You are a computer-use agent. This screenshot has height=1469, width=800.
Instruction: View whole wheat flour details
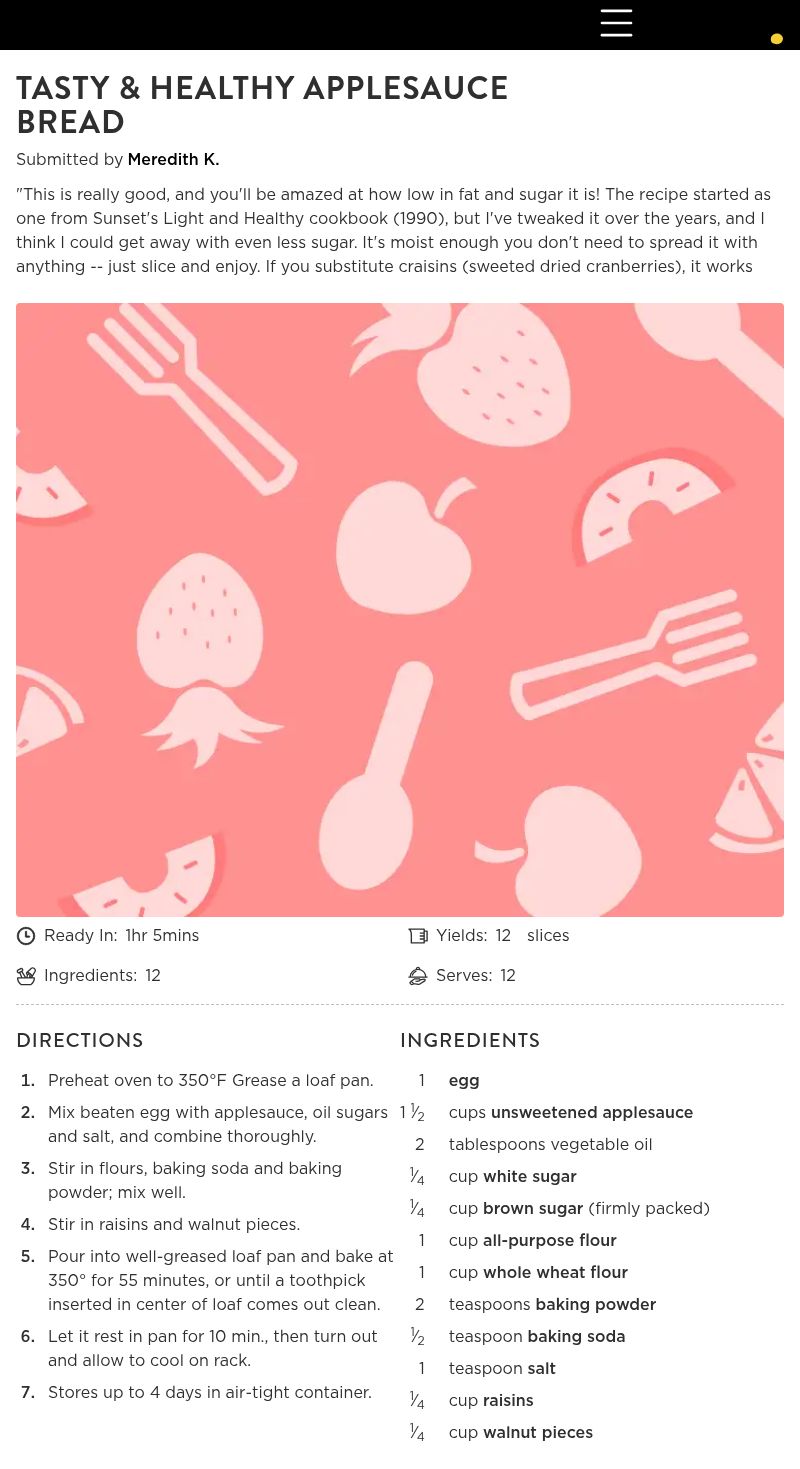pyautogui.click(x=555, y=1273)
